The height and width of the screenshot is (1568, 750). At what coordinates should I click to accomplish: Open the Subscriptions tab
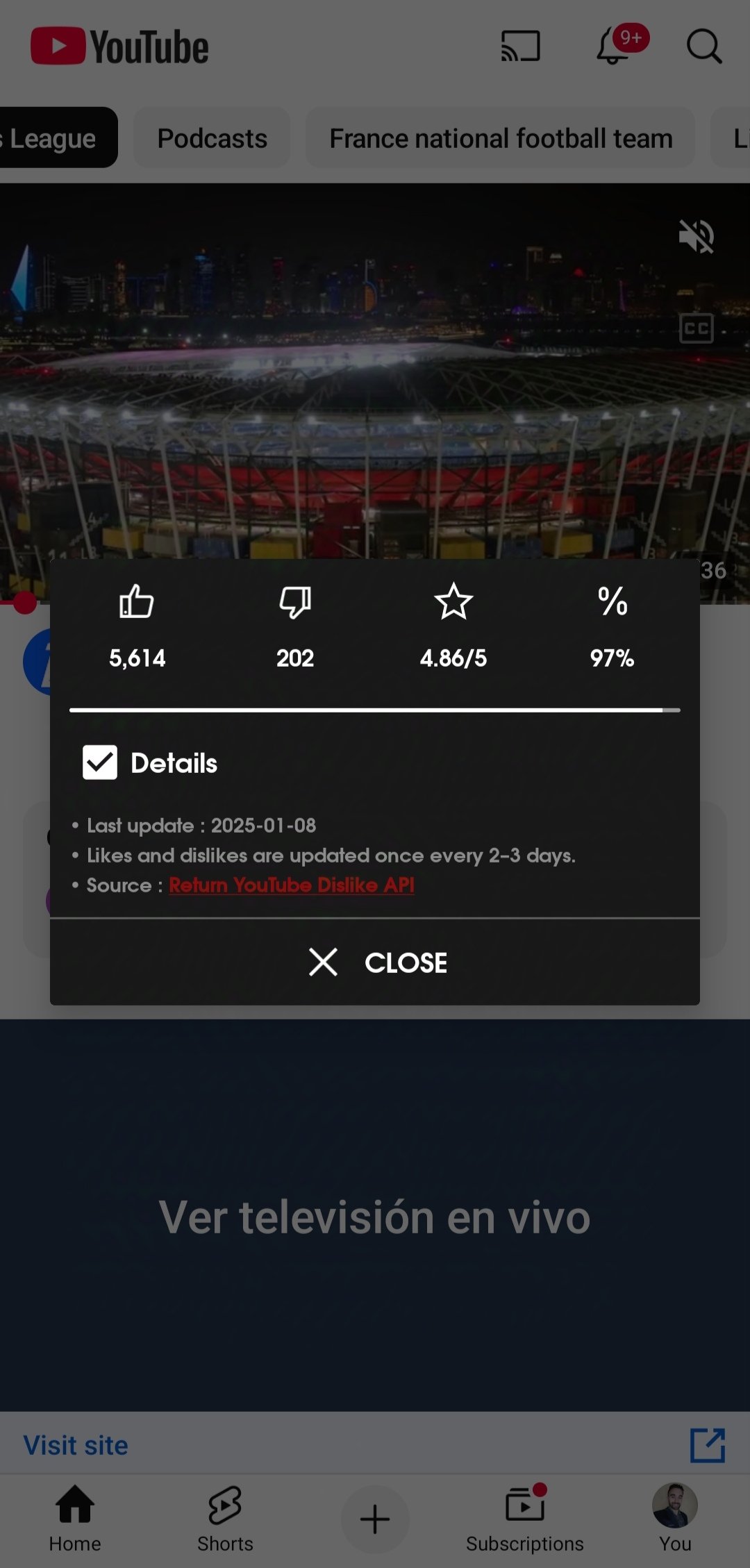pos(525,1518)
